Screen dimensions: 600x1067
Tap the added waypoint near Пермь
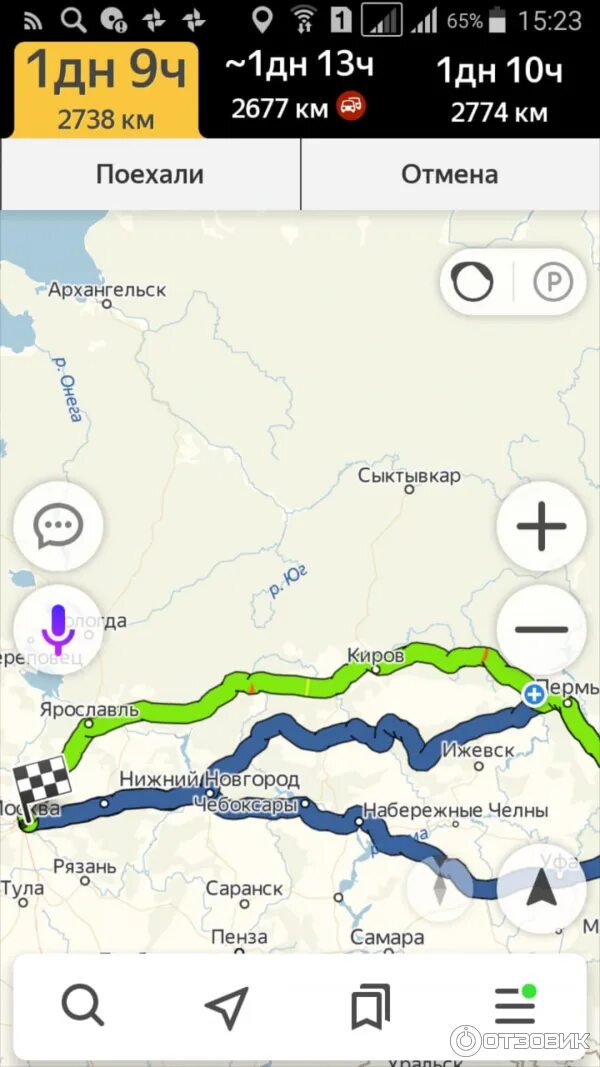pos(534,695)
